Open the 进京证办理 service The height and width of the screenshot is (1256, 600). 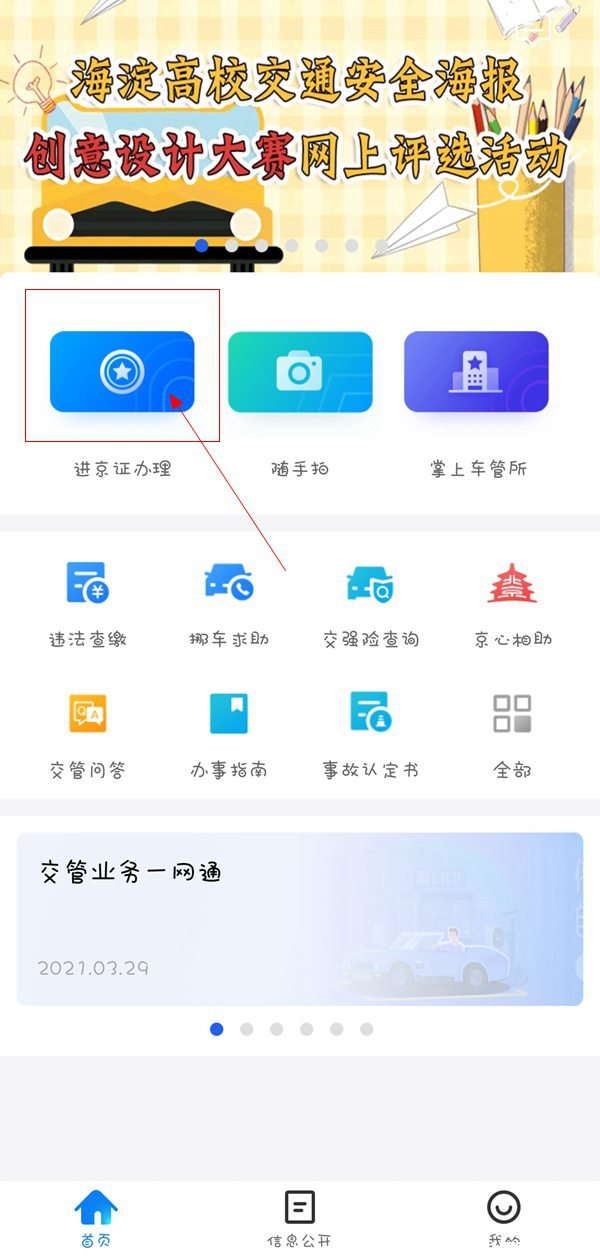[122, 372]
